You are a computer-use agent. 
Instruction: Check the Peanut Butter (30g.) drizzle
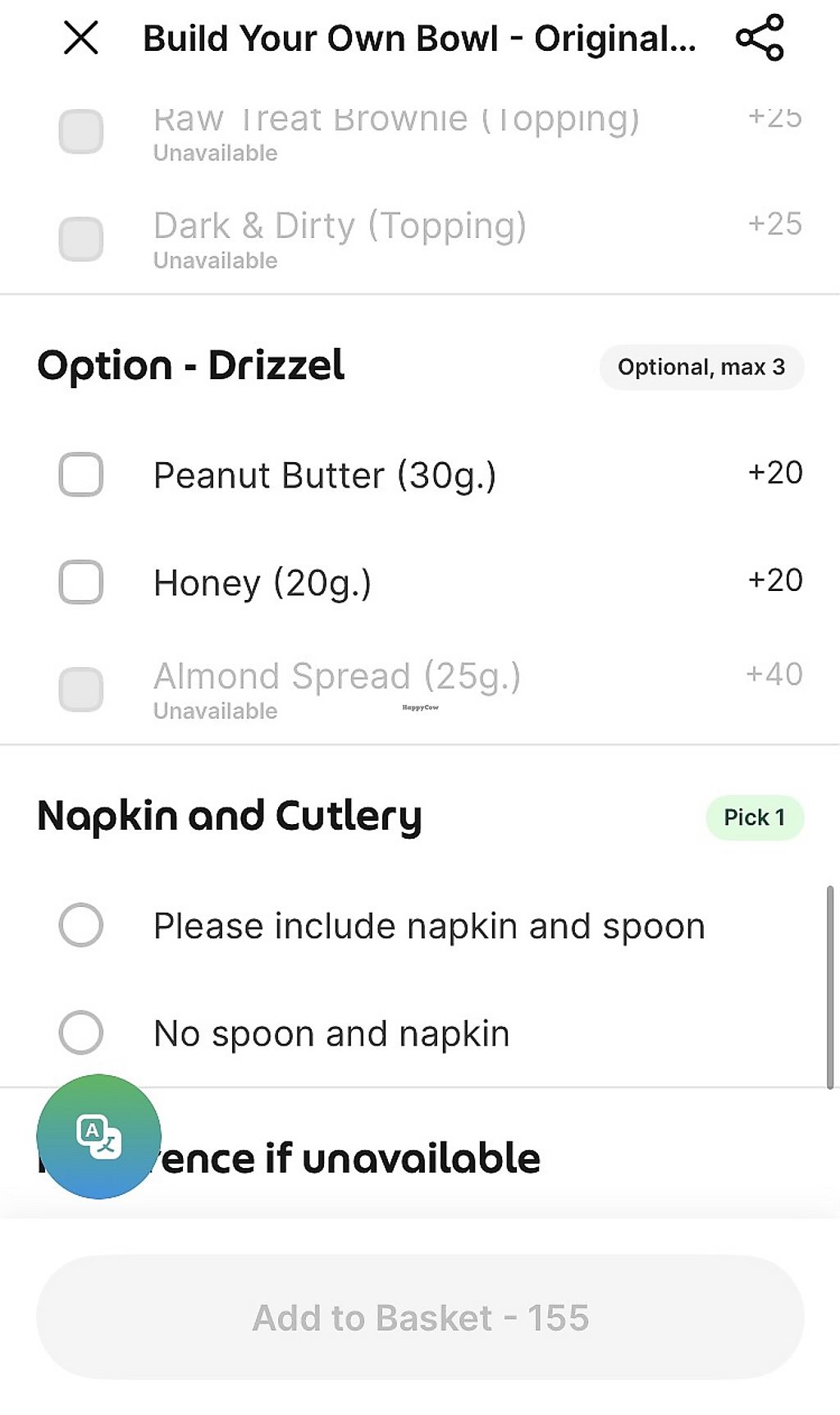click(81, 474)
